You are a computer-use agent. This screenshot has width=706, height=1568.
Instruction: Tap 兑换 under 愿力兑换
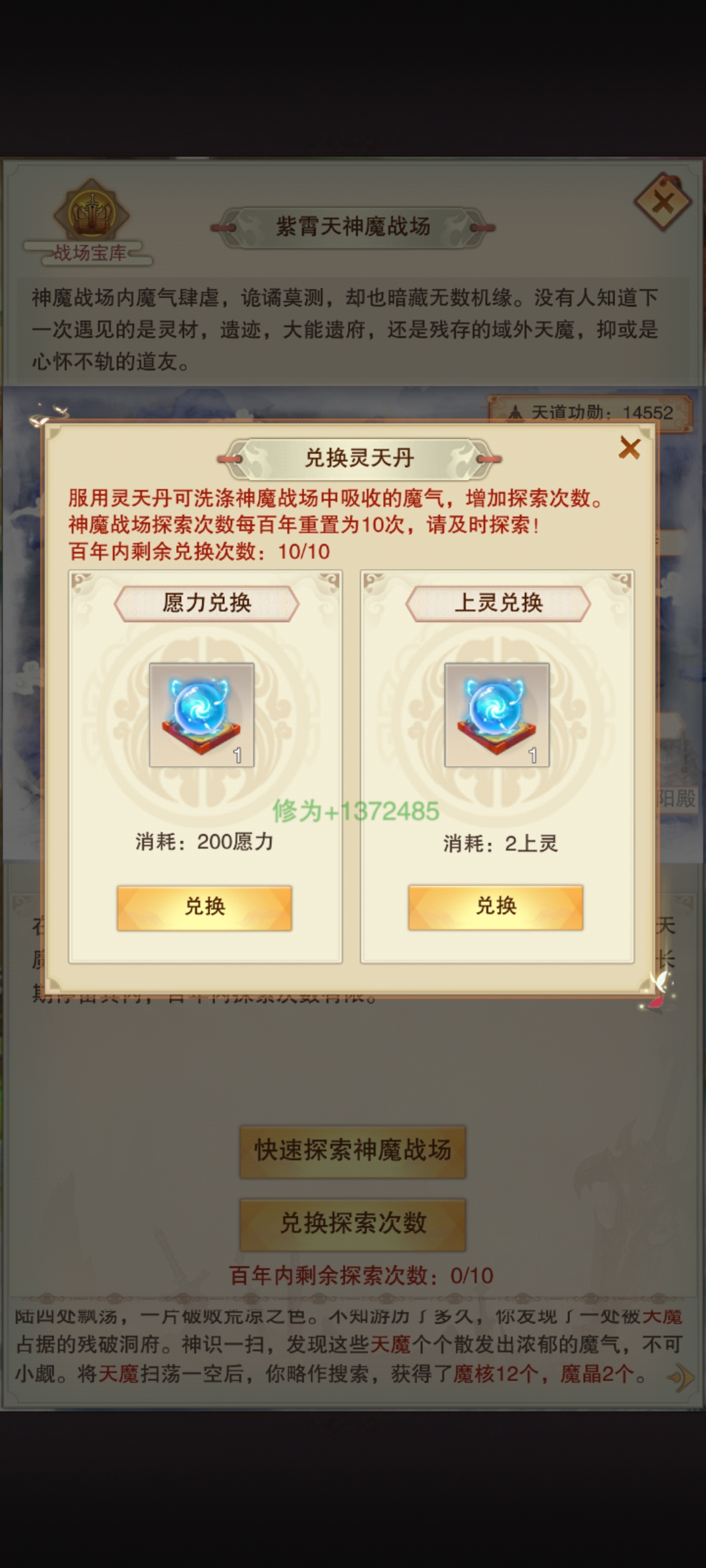pos(205,907)
